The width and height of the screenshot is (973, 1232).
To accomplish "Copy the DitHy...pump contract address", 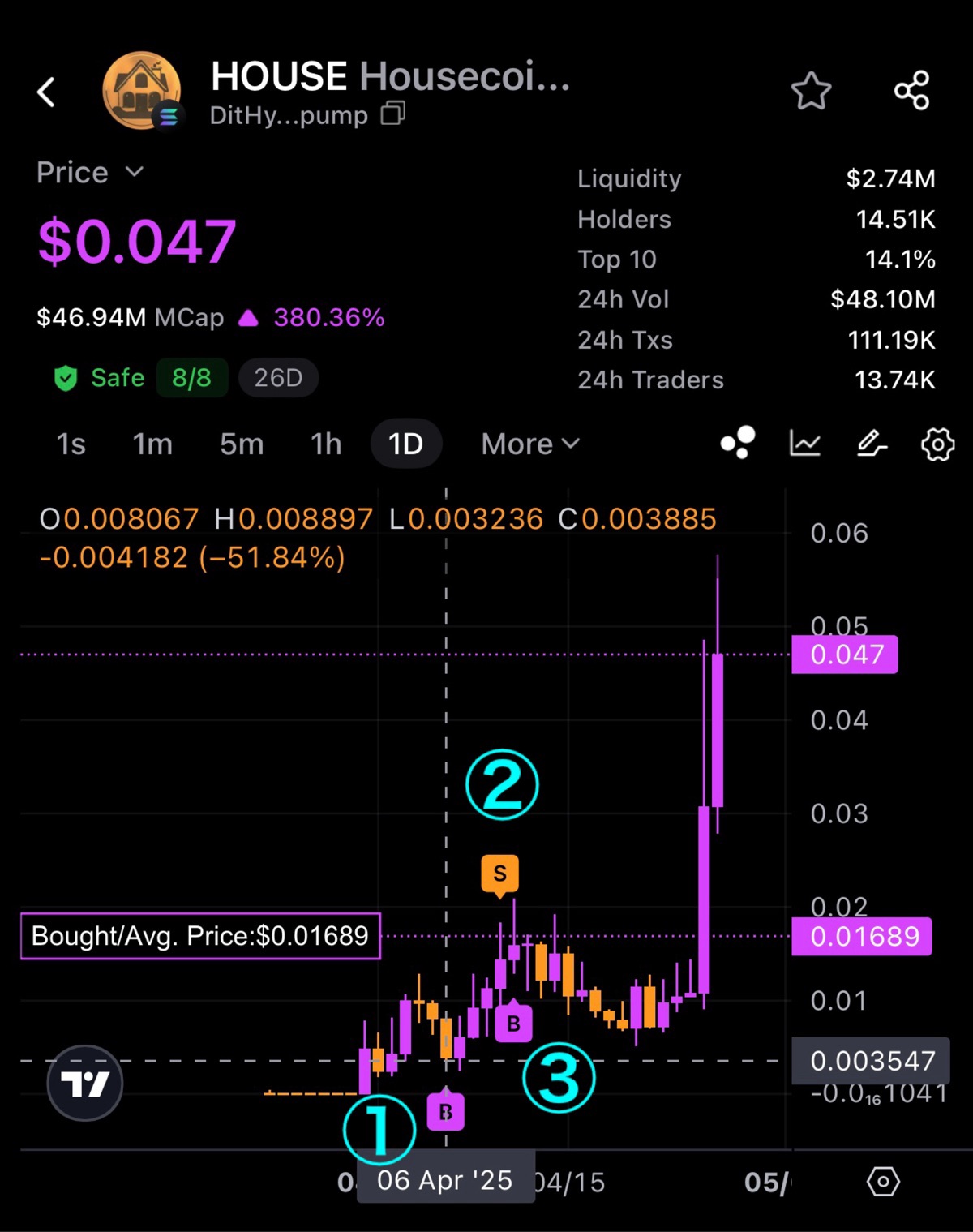I will [x=393, y=114].
